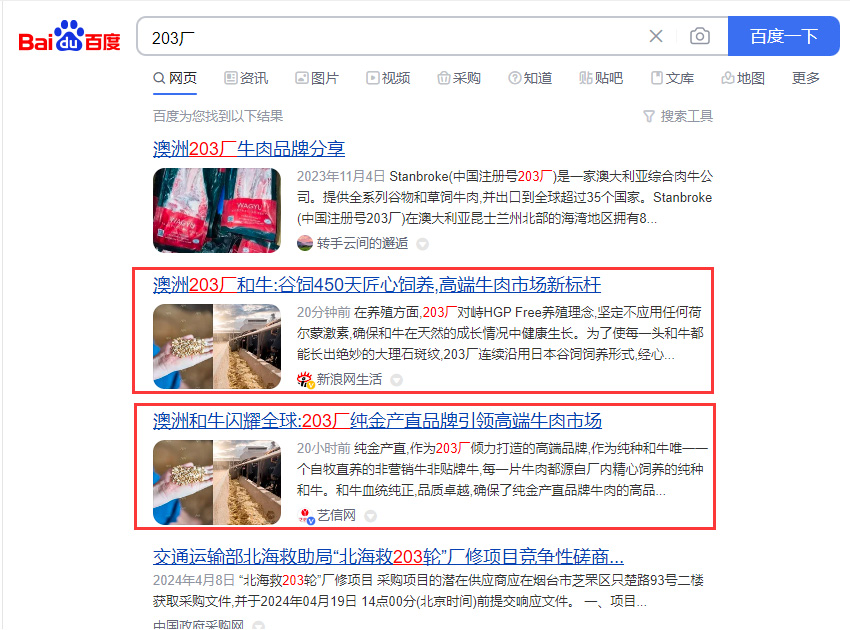This screenshot has height=630, width=850.
Task: Open result 澳洲203厂牛肉品牌分享
Action: 249,149
